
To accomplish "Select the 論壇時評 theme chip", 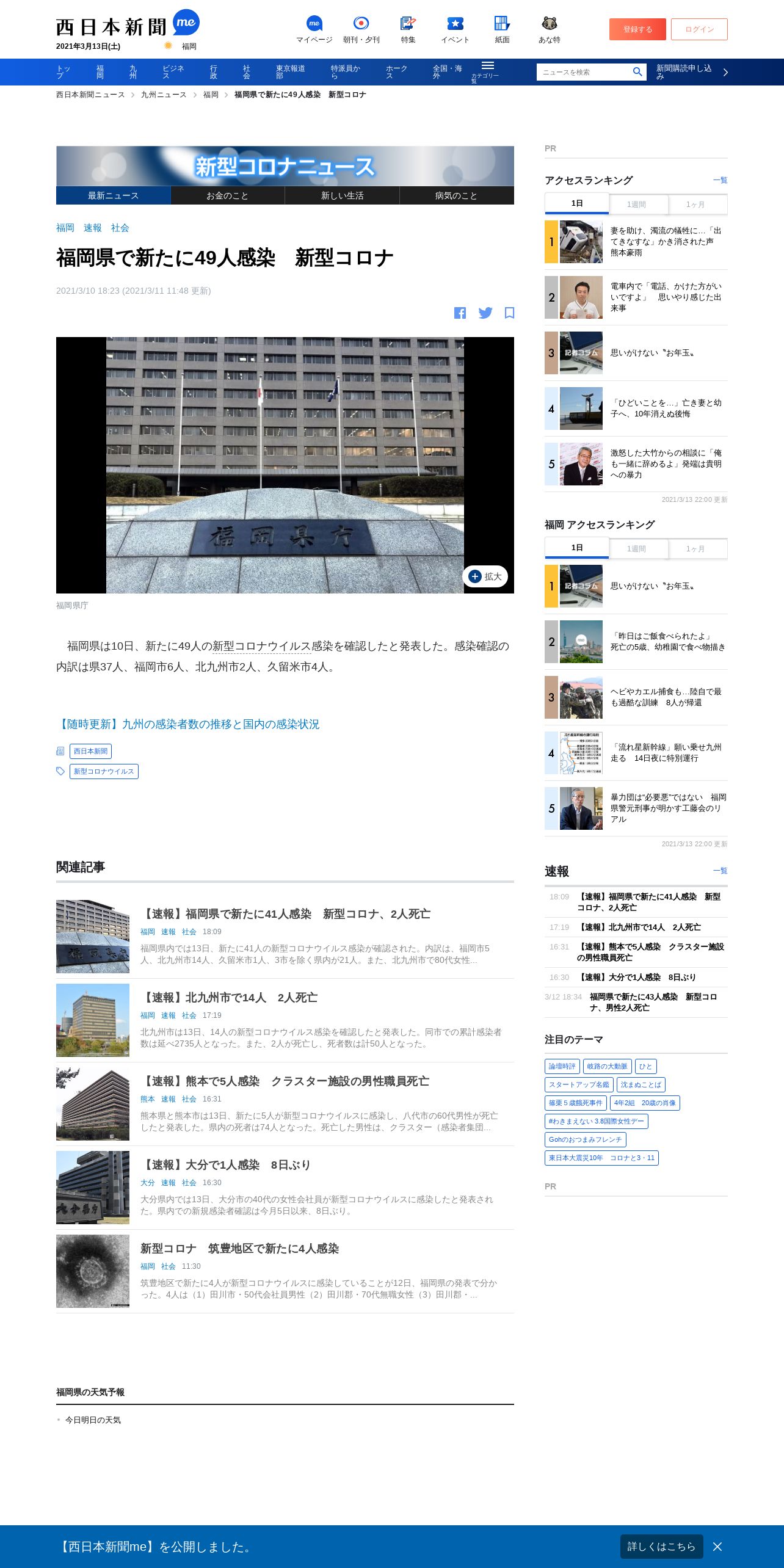I will (x=562, y=1066).
